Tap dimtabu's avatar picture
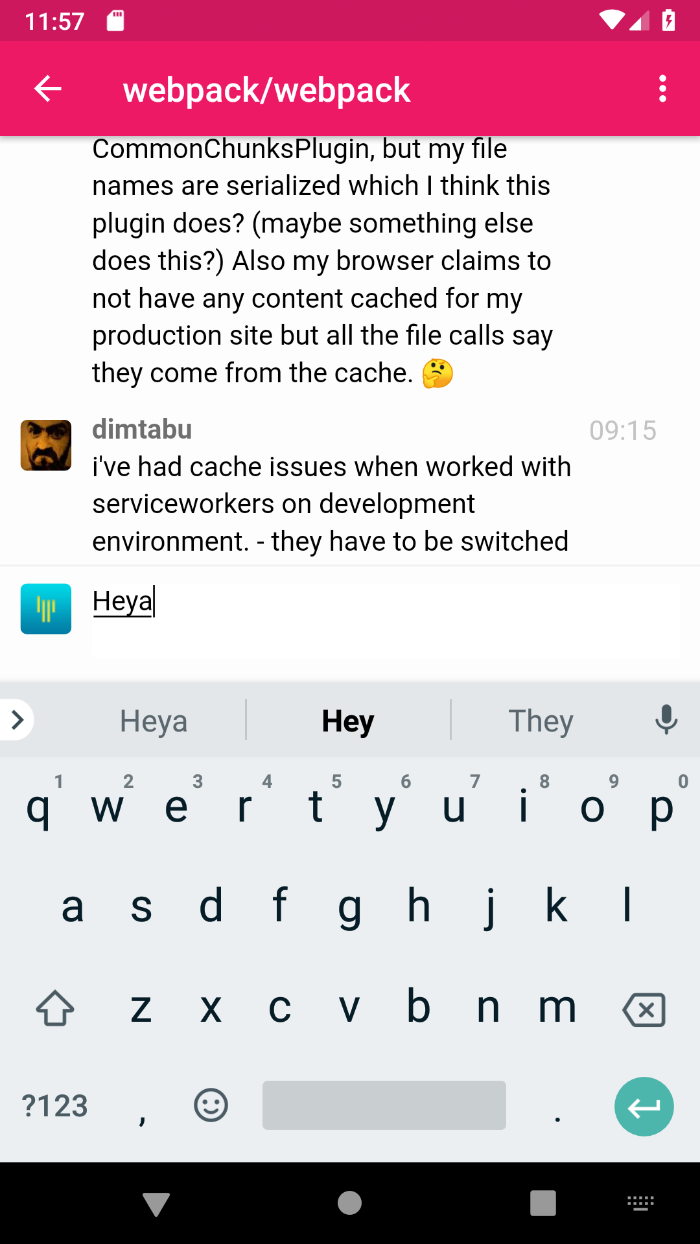Viewport: 700px width, 1244px height. [x=46, y=445]
